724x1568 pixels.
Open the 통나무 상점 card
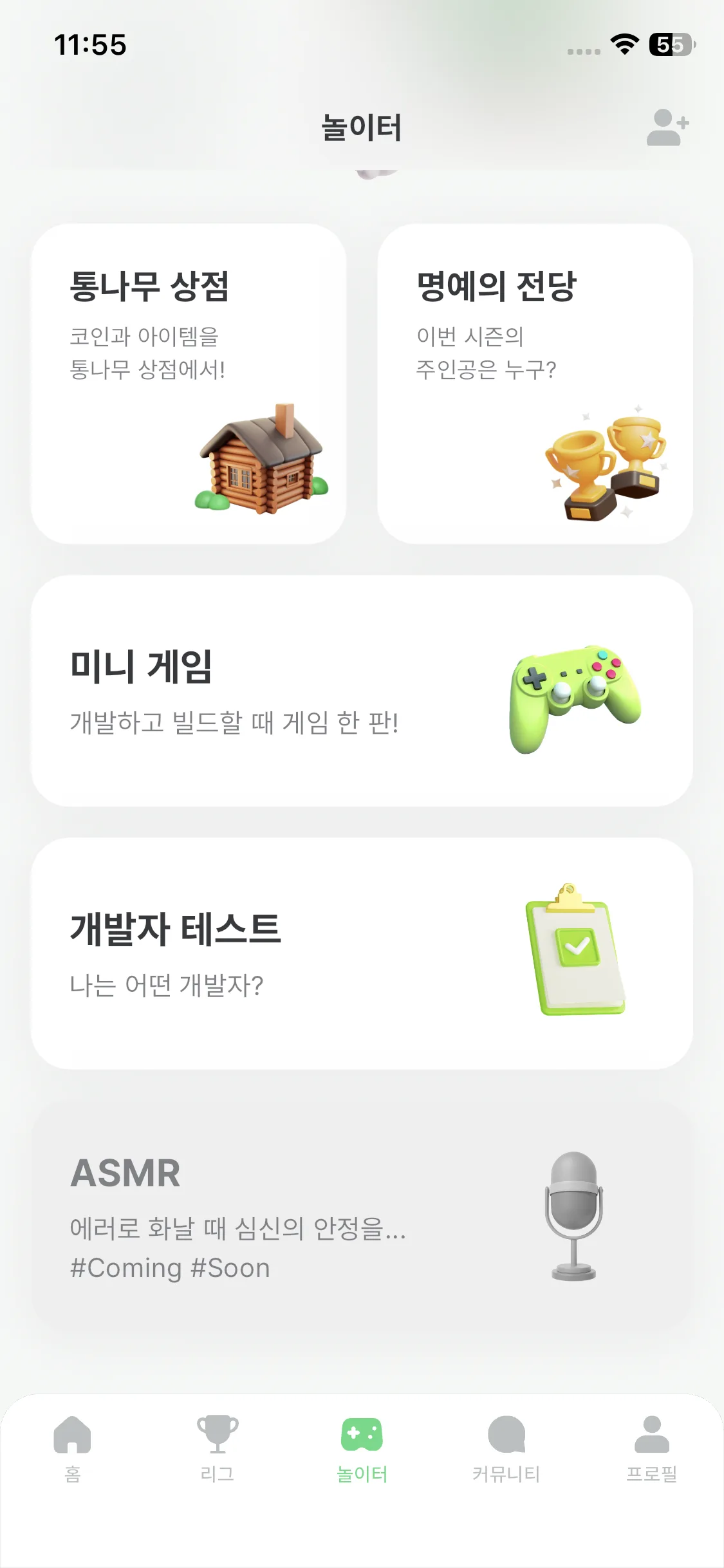[189, 384]
